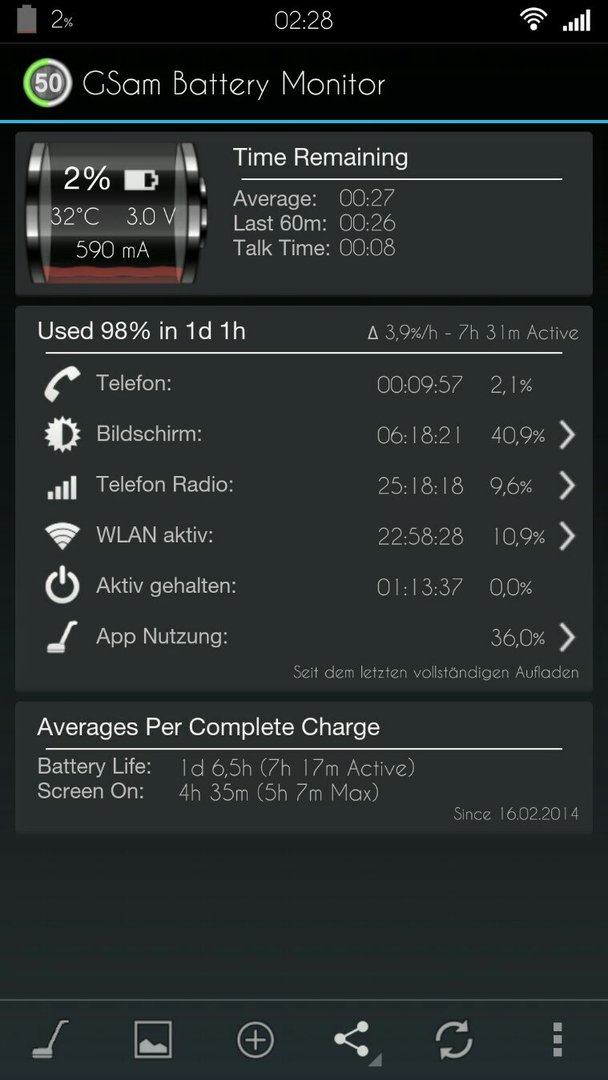
Task: Open the overflow menu
Action: click(x=557, y=1040)
